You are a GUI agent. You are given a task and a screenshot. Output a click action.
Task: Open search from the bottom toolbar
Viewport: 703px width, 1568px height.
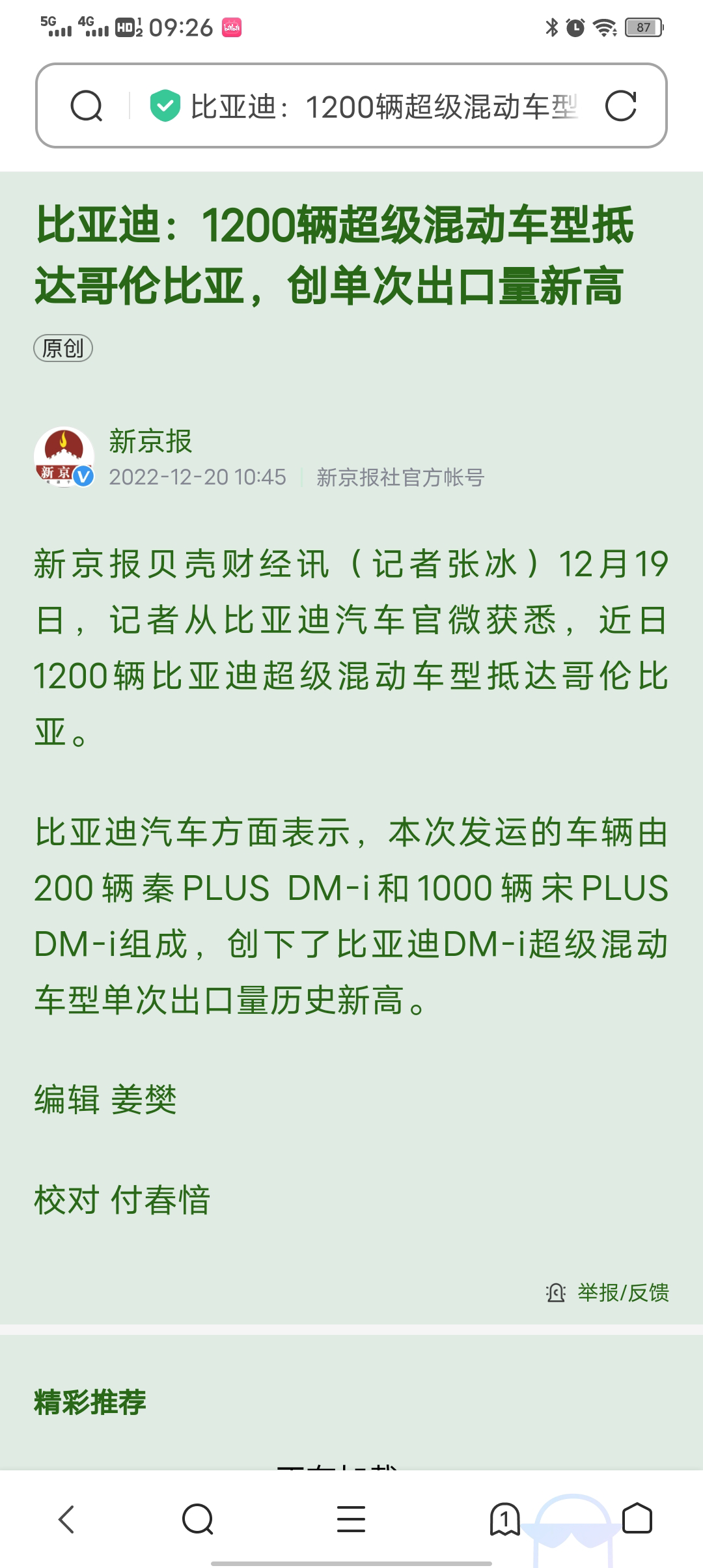click(197, 1520)
